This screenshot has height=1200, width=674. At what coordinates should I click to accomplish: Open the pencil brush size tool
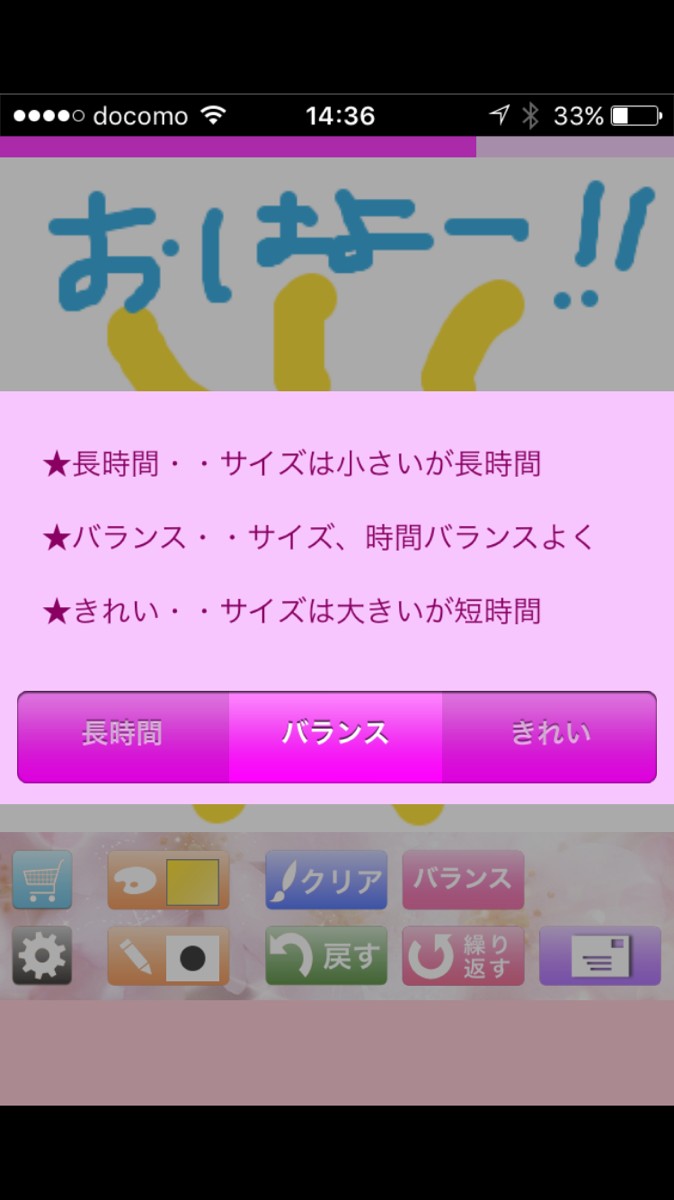tap(168, 956)
